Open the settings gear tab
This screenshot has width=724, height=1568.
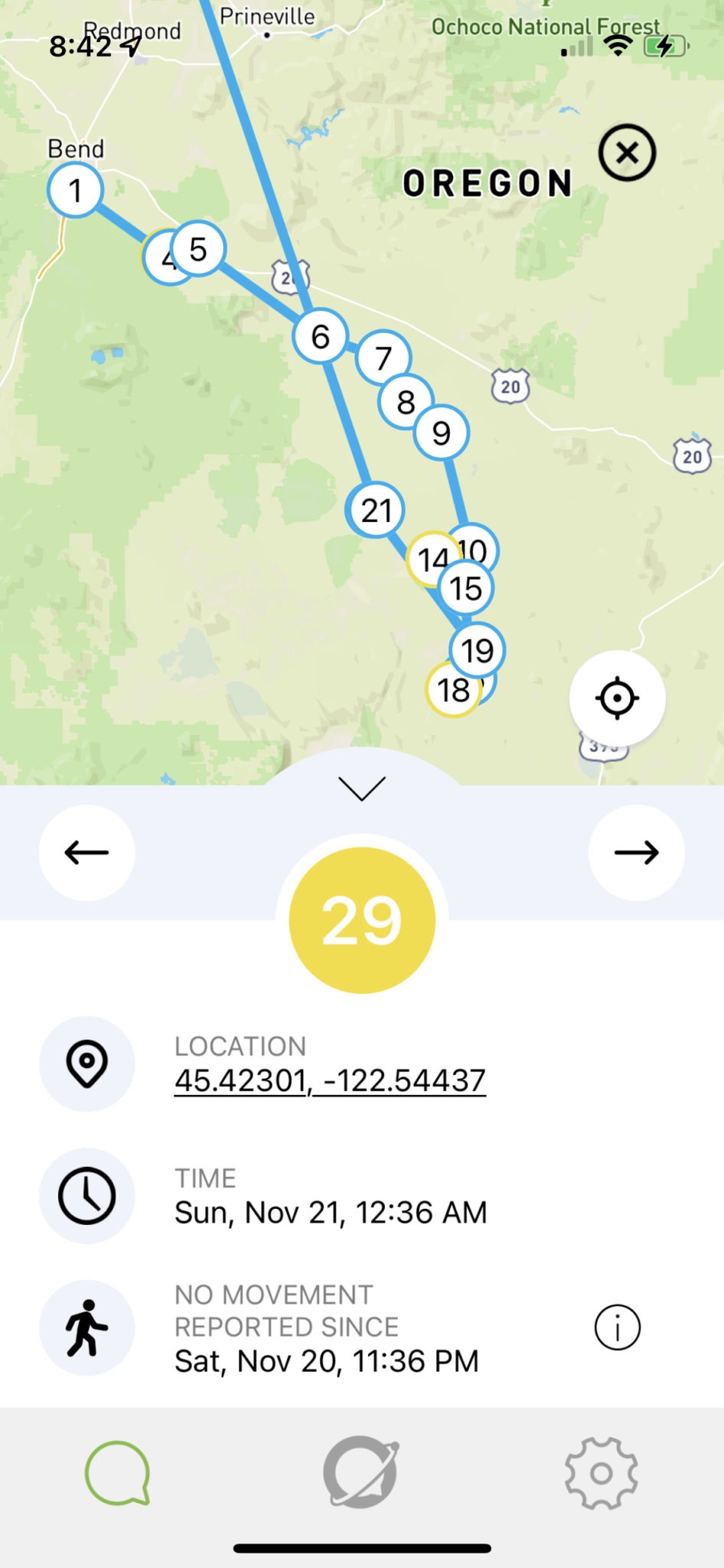[x=602, y=1473]
